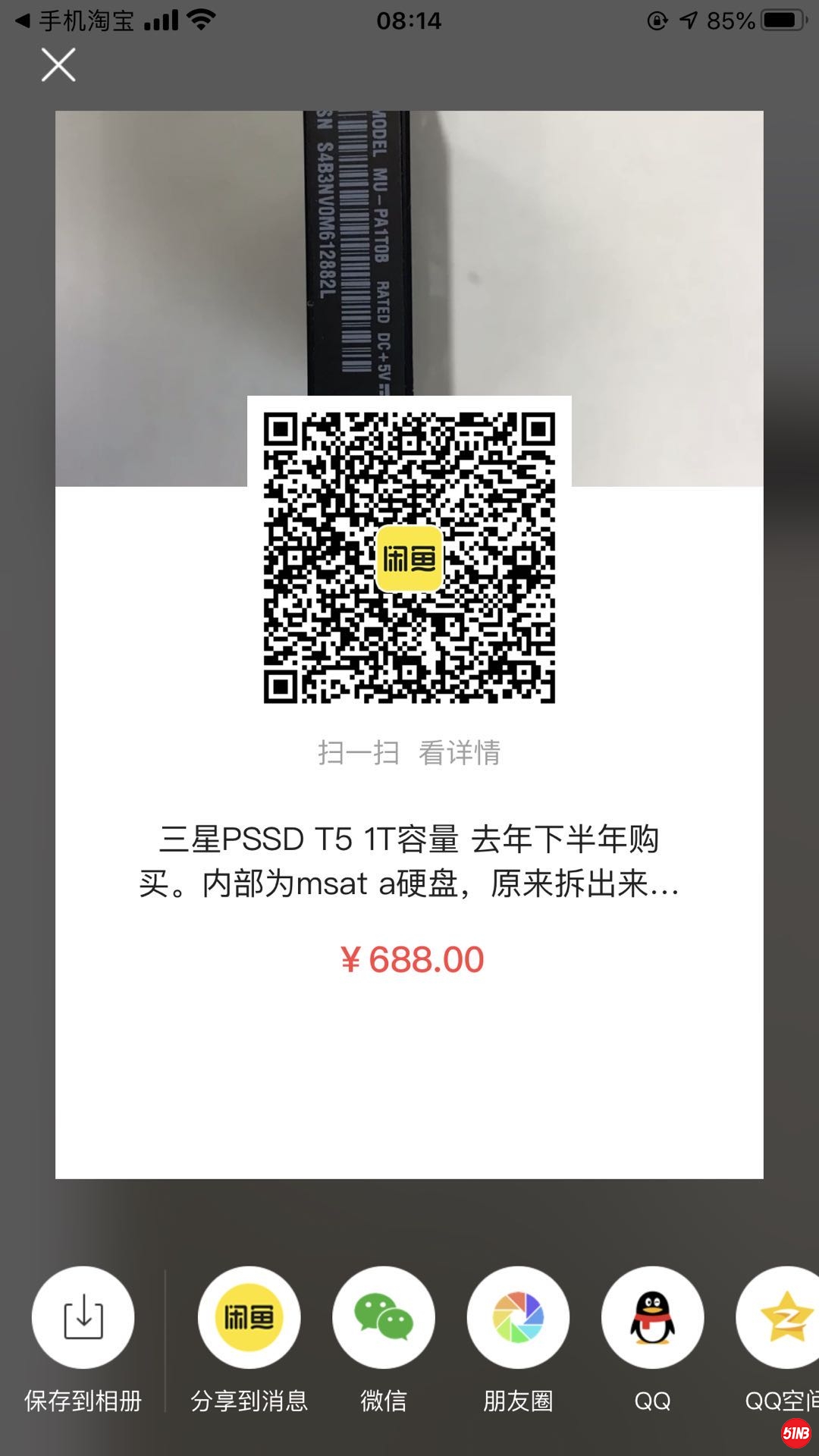
Task: Close the share card overlay
Action: coord(58,65)
